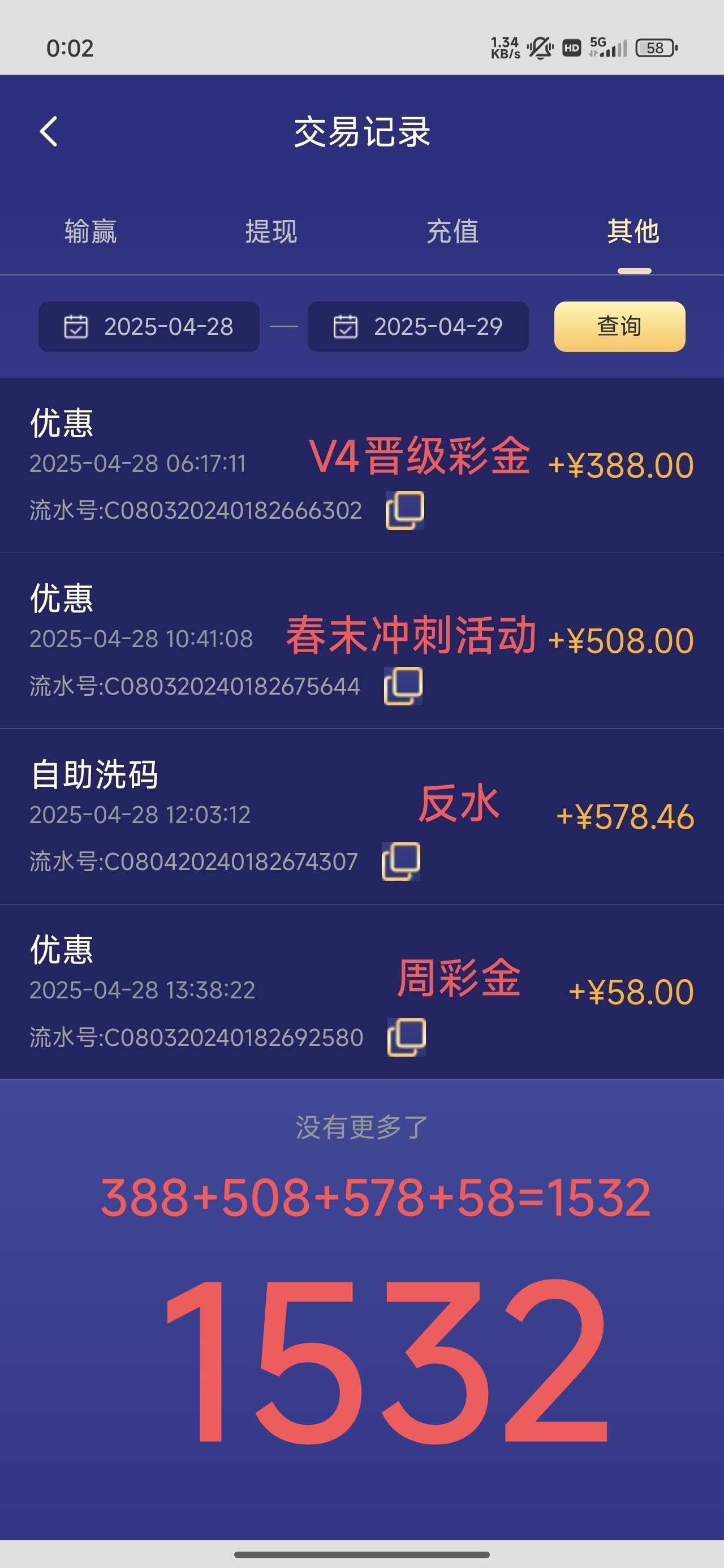Open the start date picker 2025-04-28
Image resolution: width=724 pixels, height=1568 pixels.
149,327
